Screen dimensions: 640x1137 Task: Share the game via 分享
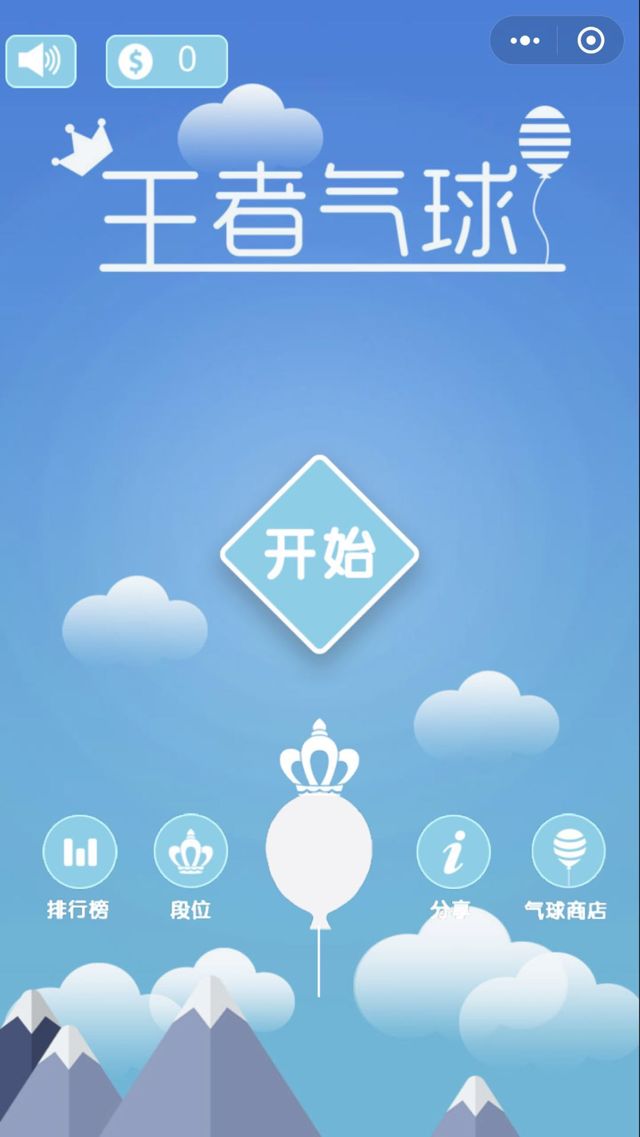(x=452, y=853)
